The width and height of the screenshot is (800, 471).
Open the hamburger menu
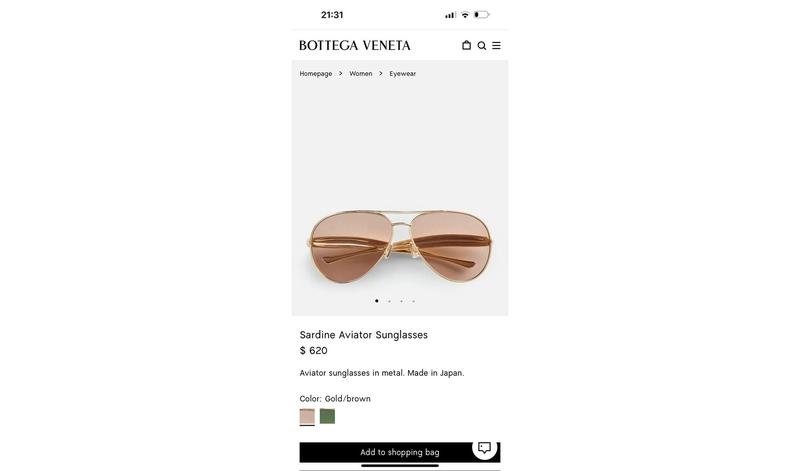[496, 45]
